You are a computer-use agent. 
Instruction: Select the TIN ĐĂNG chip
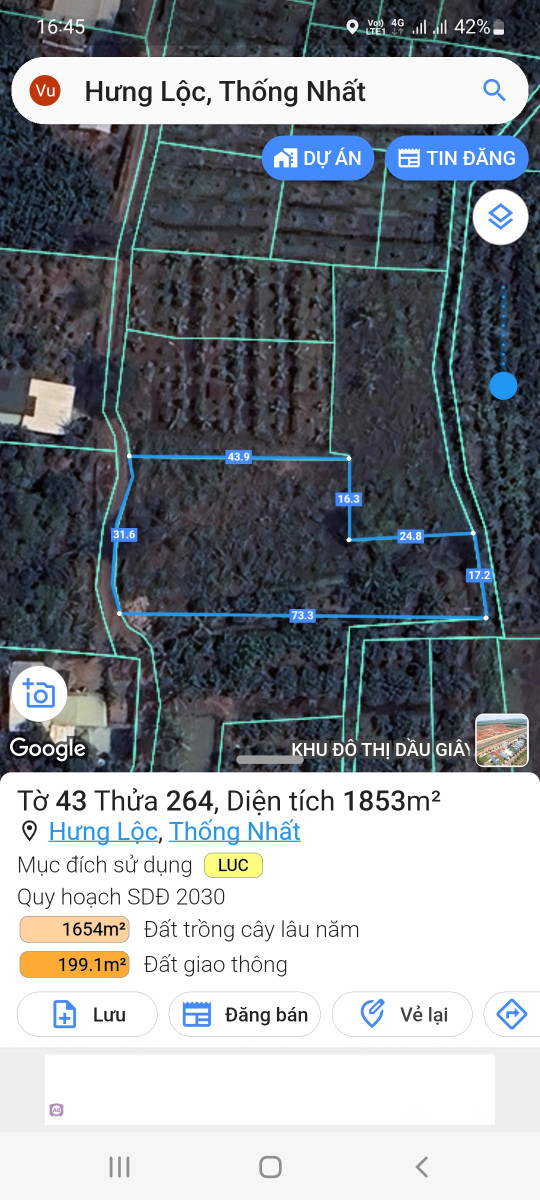[456, 158]
